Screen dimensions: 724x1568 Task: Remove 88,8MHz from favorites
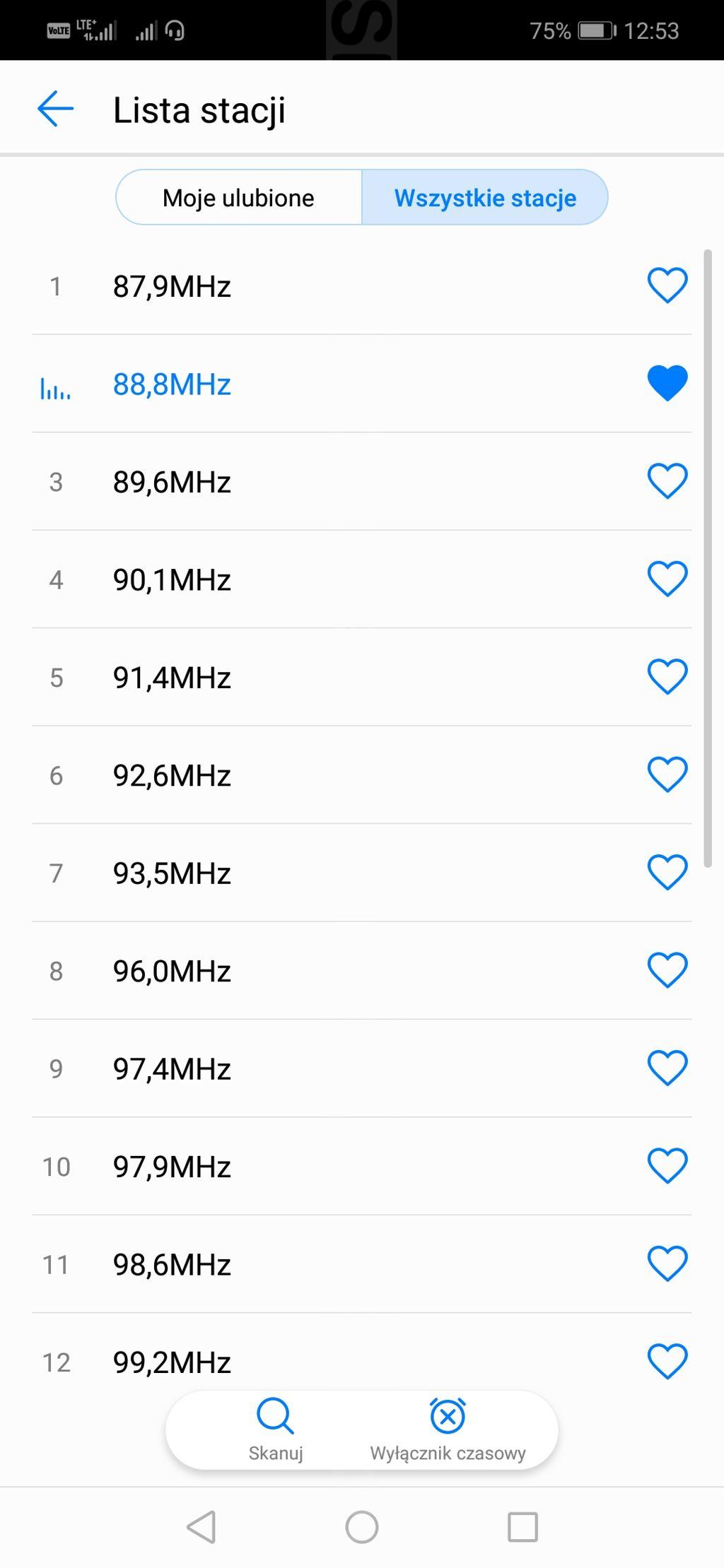(x=667, y=383)
